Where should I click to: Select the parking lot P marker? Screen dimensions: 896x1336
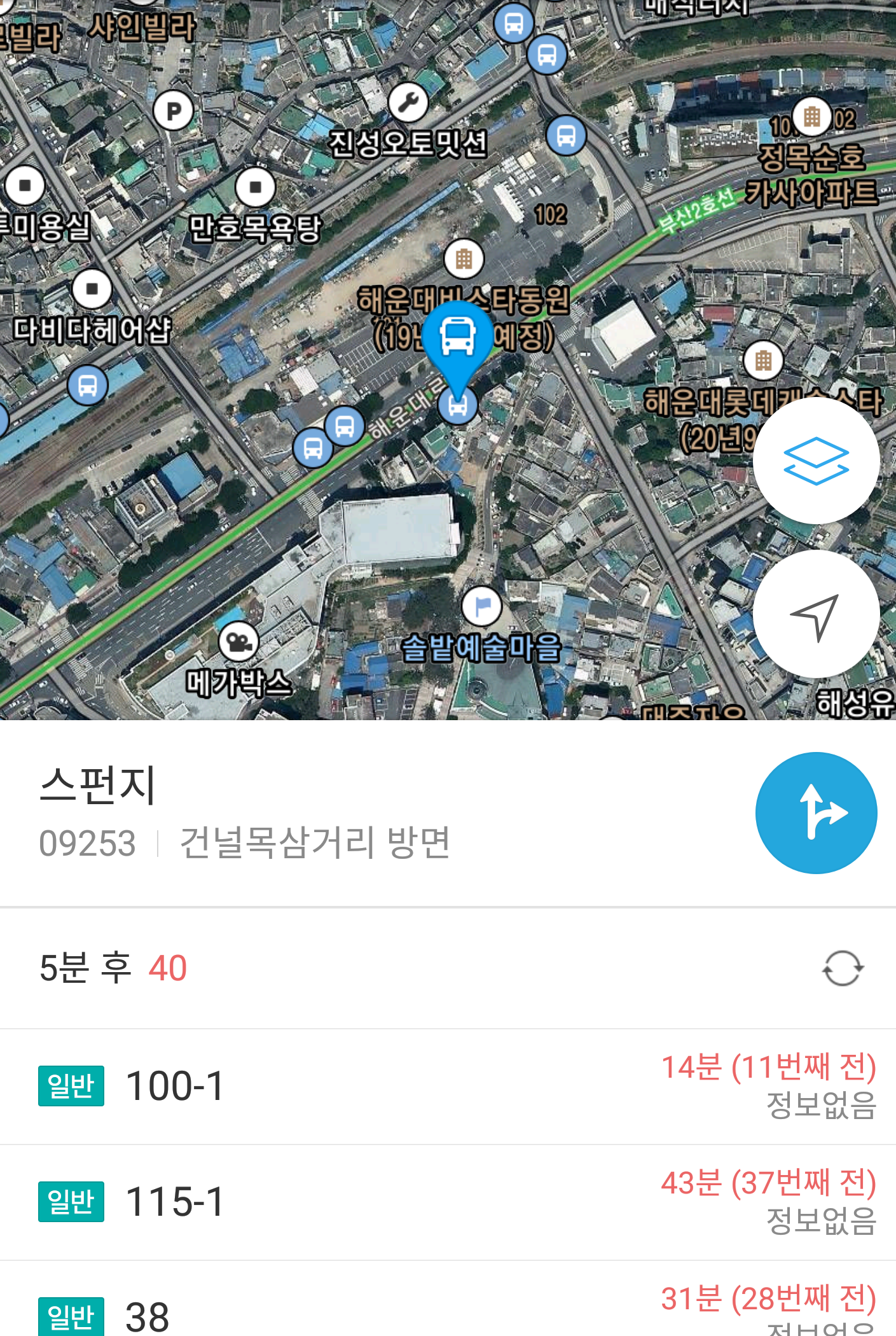point(173,111)
